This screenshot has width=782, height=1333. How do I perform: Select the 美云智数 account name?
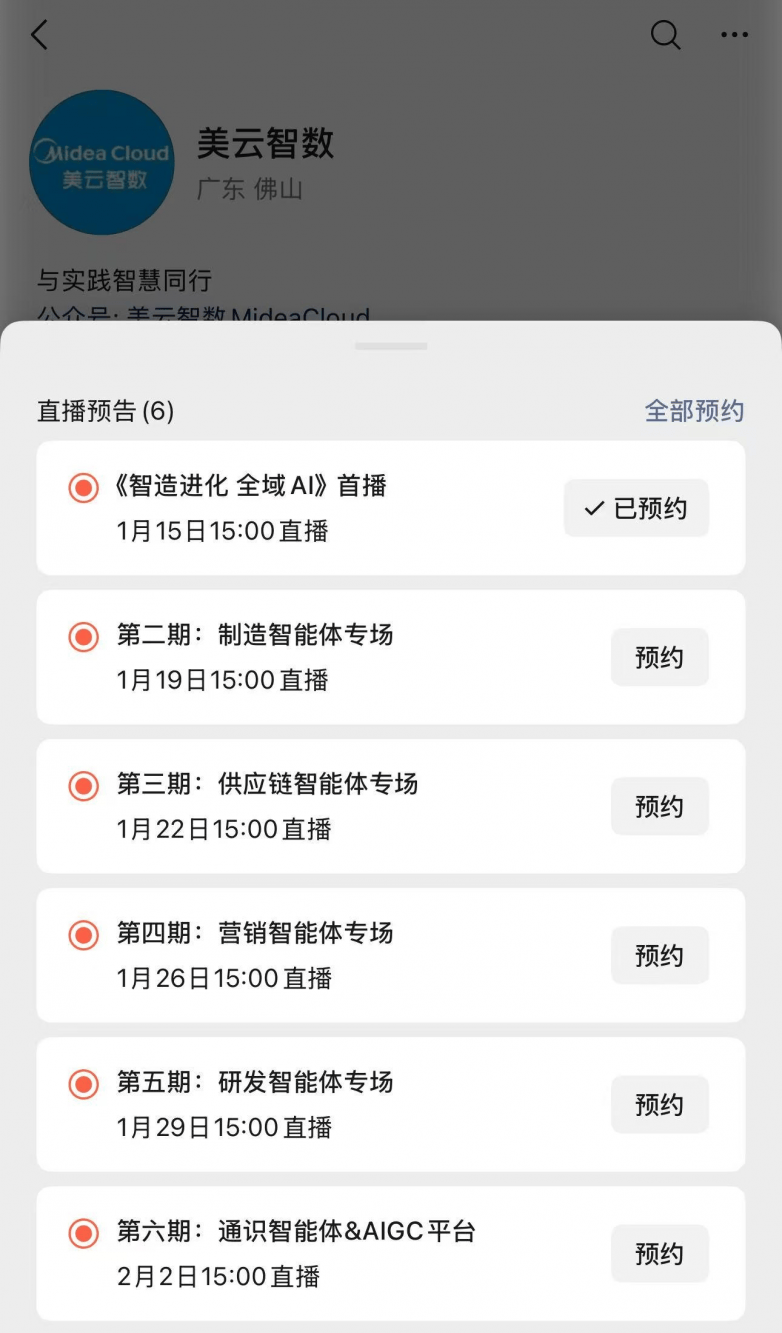(x=264, y=144)
